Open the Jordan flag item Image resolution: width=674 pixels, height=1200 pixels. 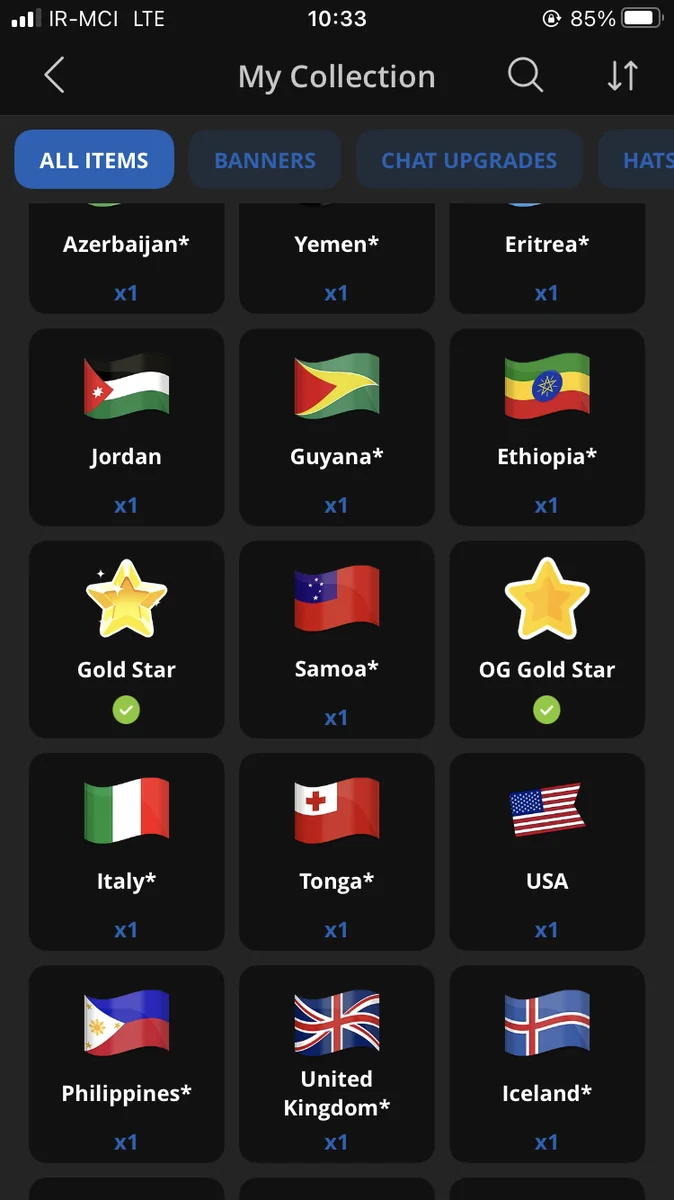pos(126,427)
